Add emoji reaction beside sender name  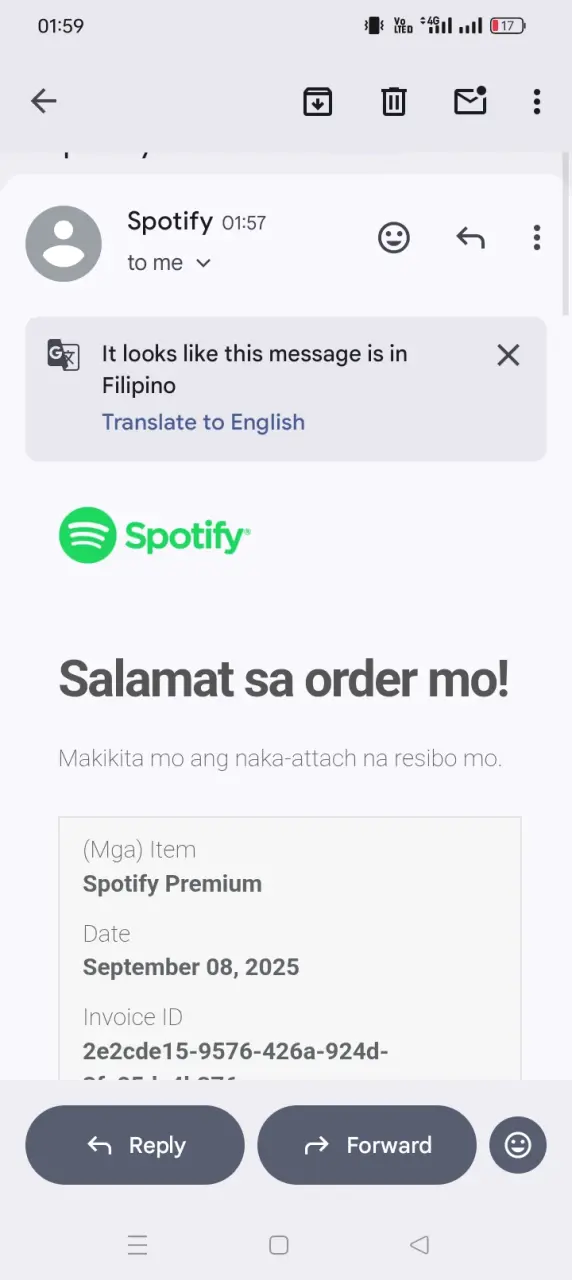(394, 238)
